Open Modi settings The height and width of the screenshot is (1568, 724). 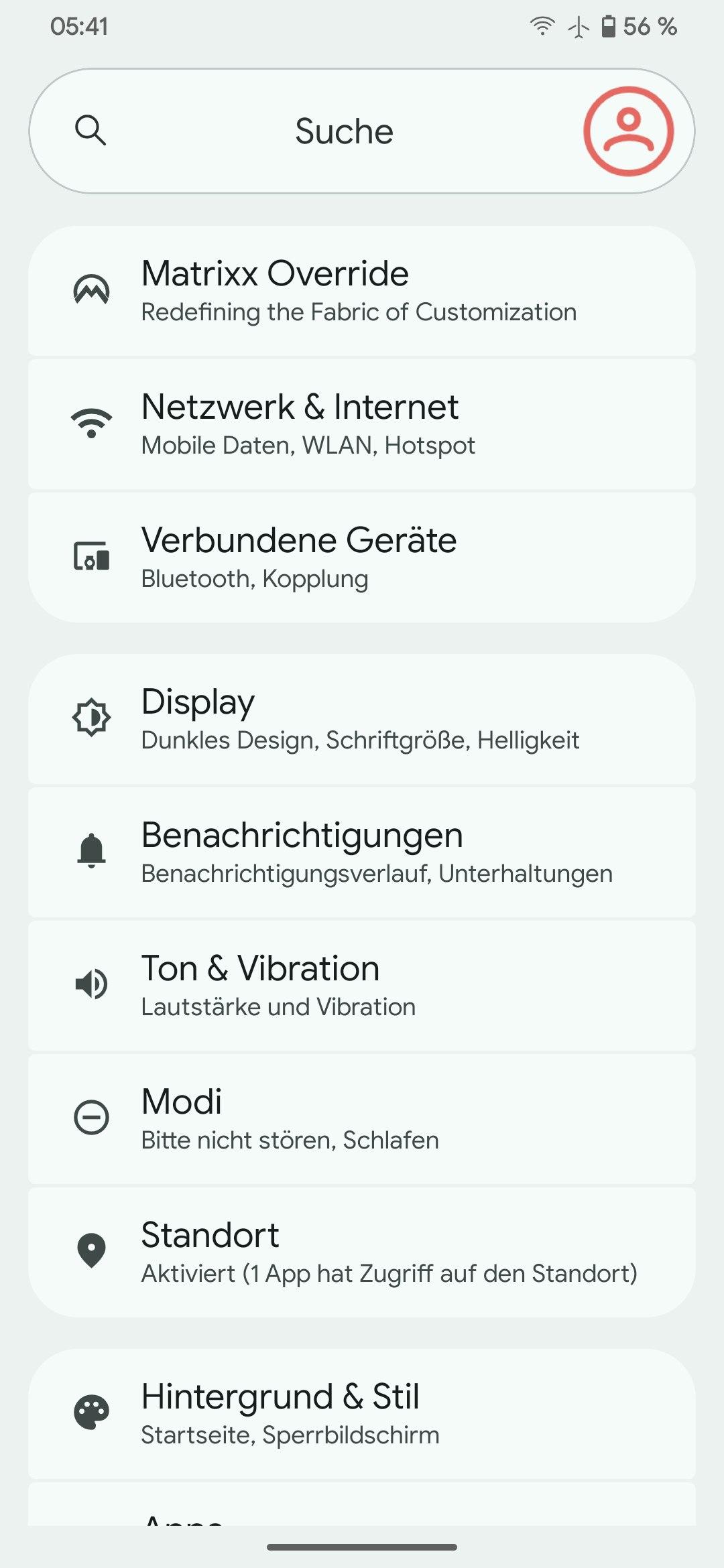click(x=362, y=1119)
